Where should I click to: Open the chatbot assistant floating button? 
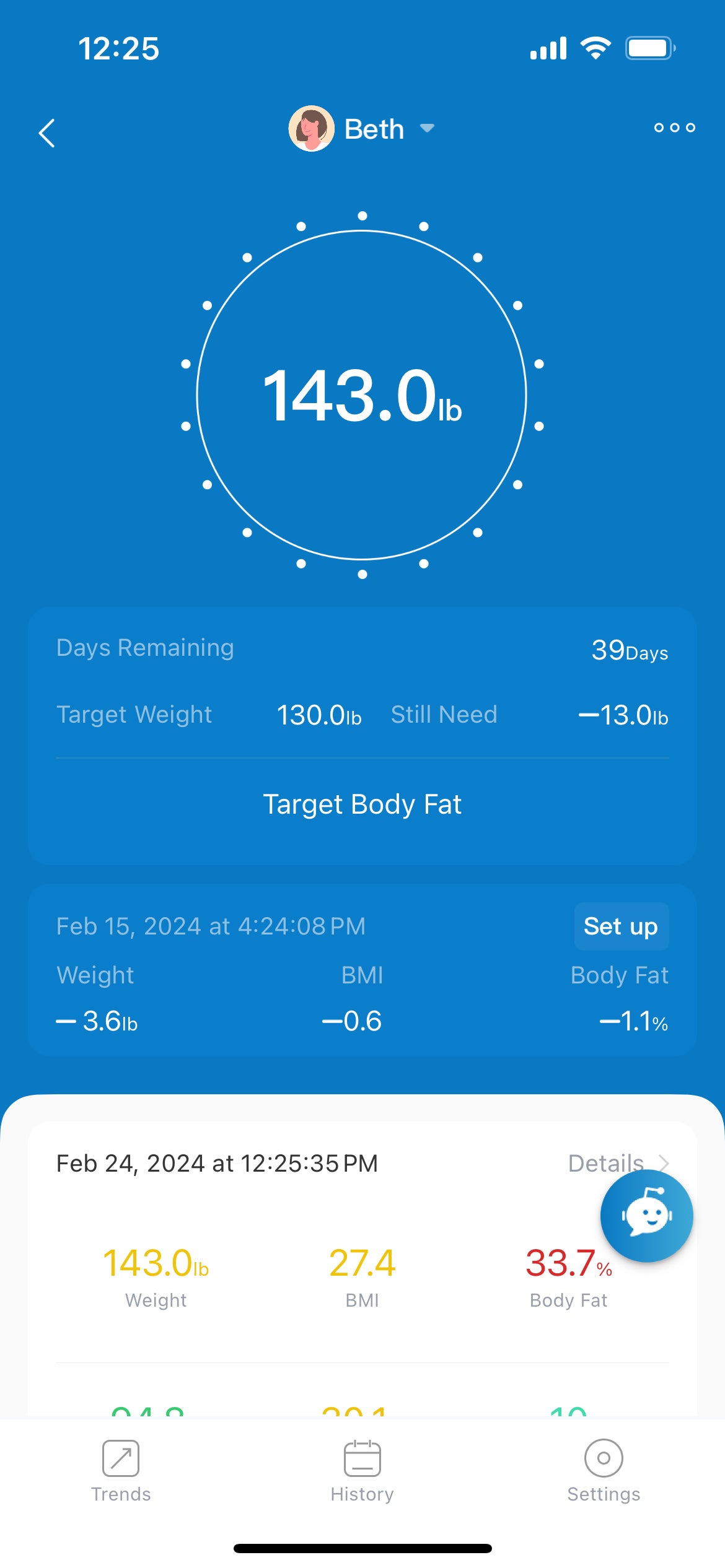coord(646,1216)
